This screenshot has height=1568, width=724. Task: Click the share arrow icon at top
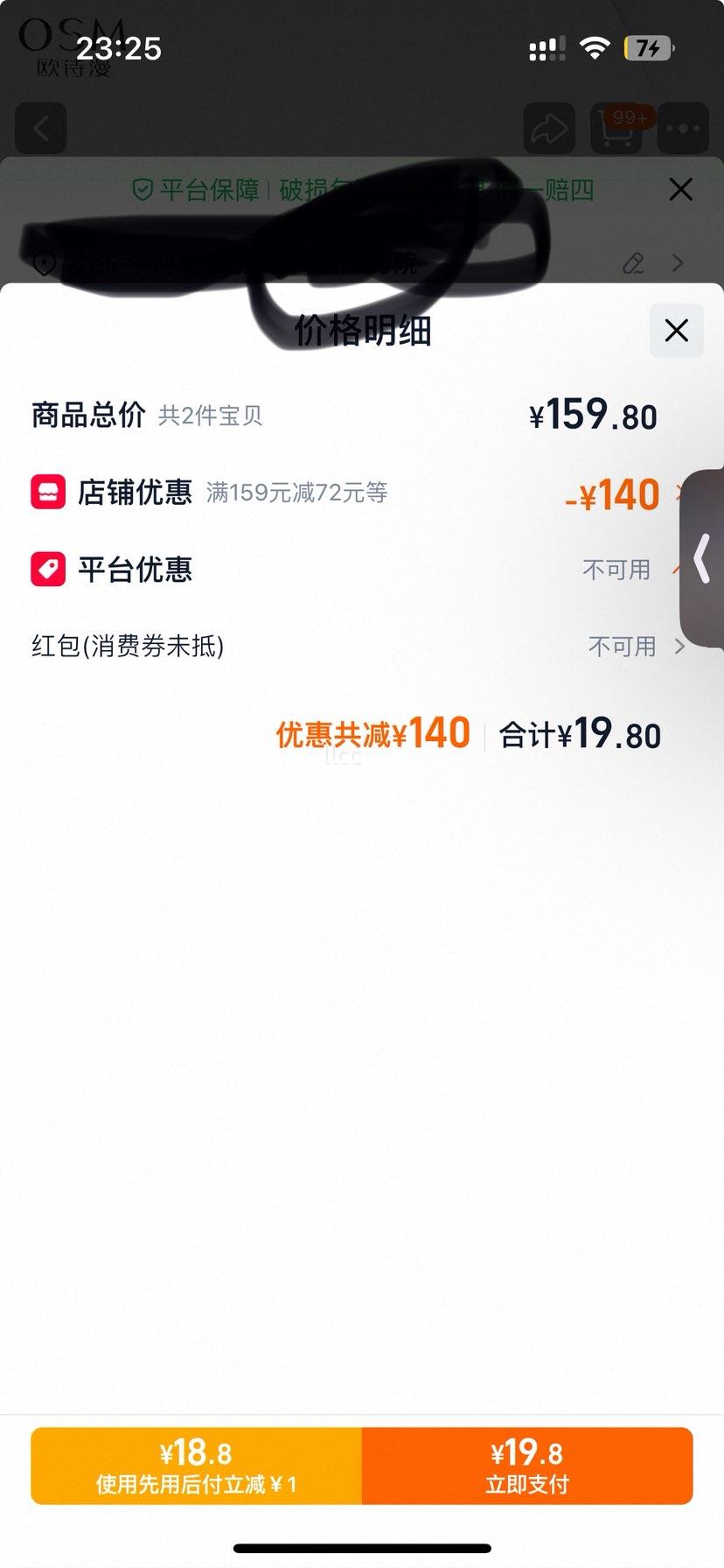pyautogui.click(x=550, y=128)
